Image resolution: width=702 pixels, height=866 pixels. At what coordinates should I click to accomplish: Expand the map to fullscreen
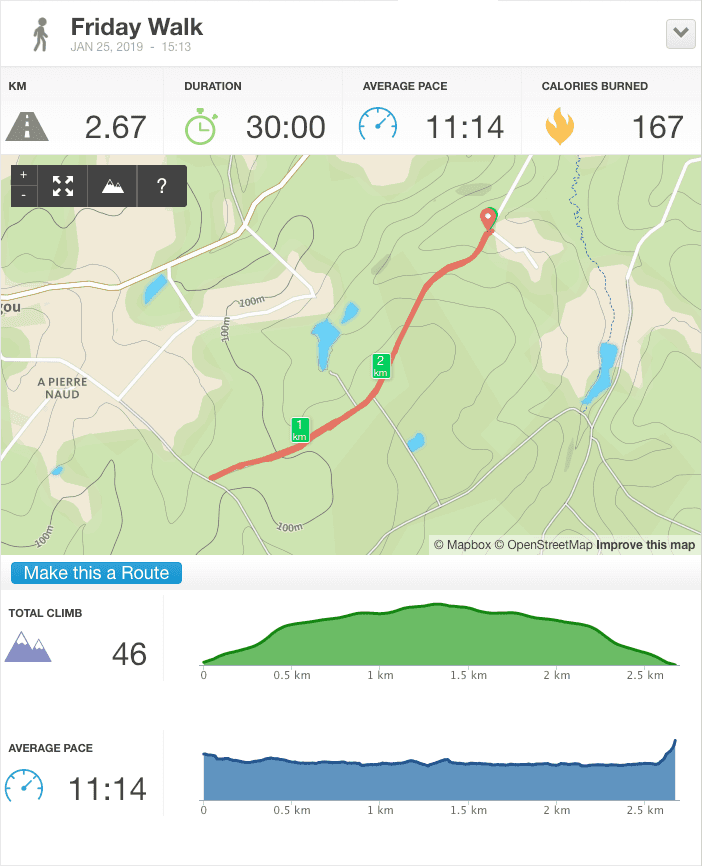(x=63, y=186)
